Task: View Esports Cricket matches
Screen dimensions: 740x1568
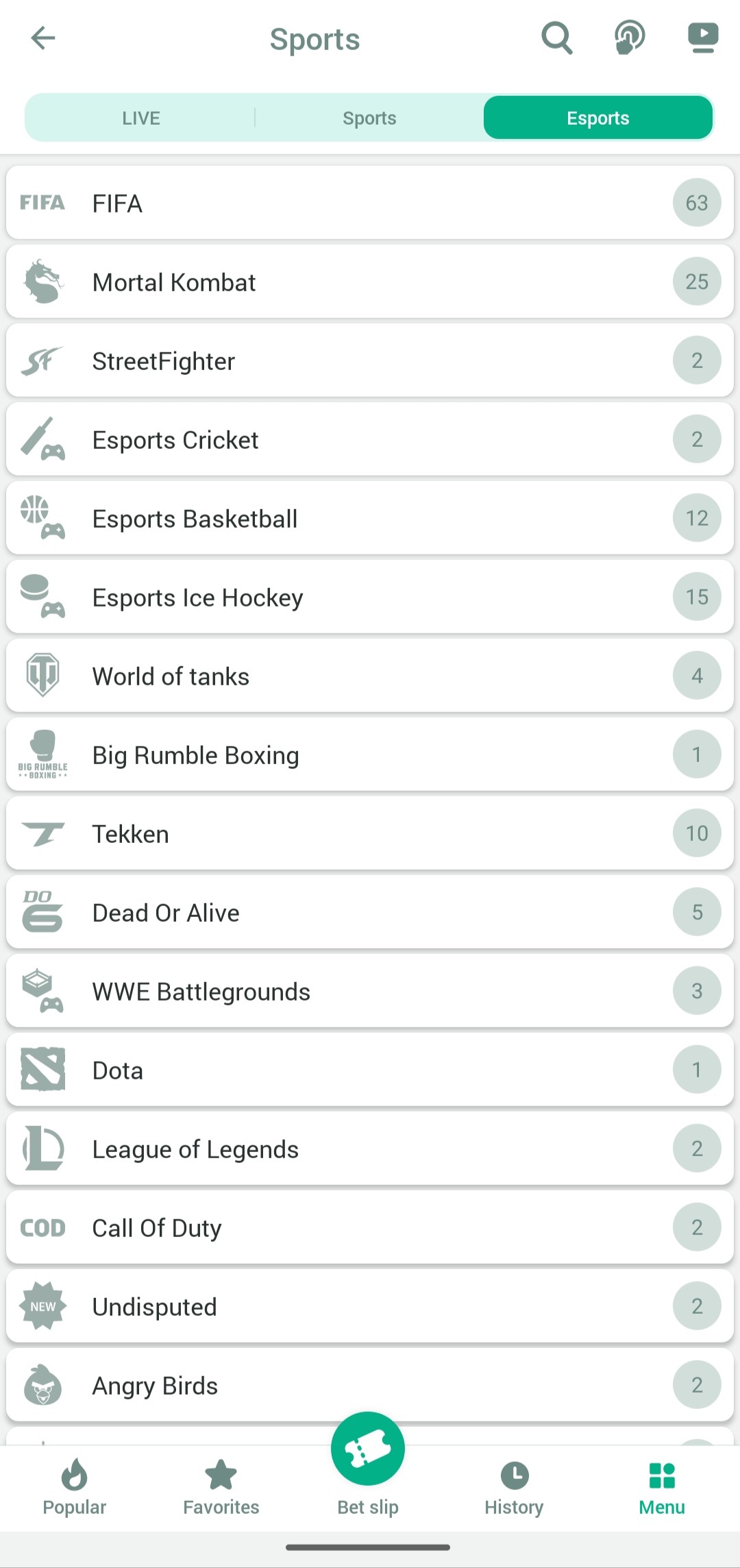Action: [370, 439]
